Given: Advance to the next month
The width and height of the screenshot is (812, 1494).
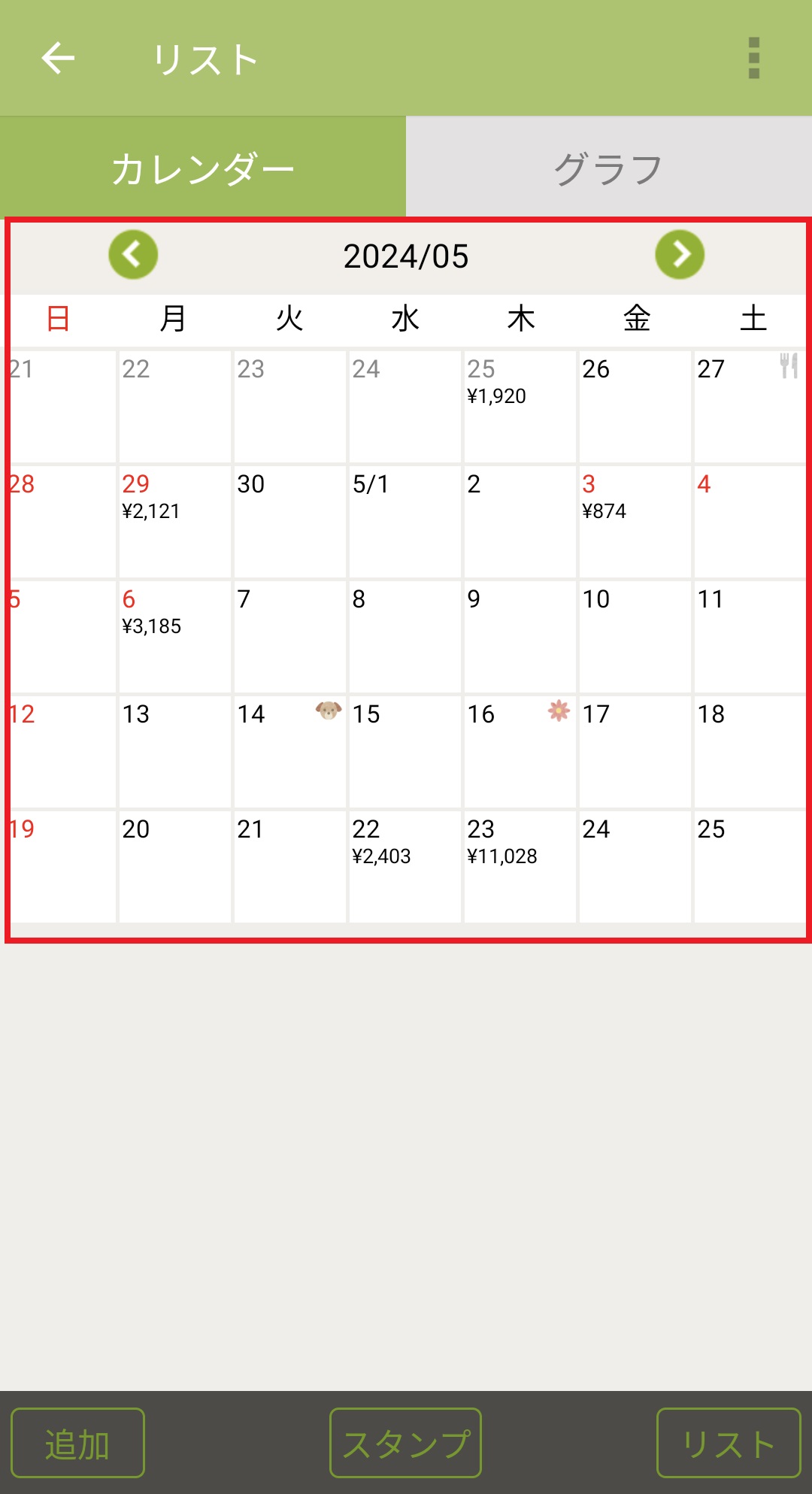Looking at the screenshot, I should (680, 255).
